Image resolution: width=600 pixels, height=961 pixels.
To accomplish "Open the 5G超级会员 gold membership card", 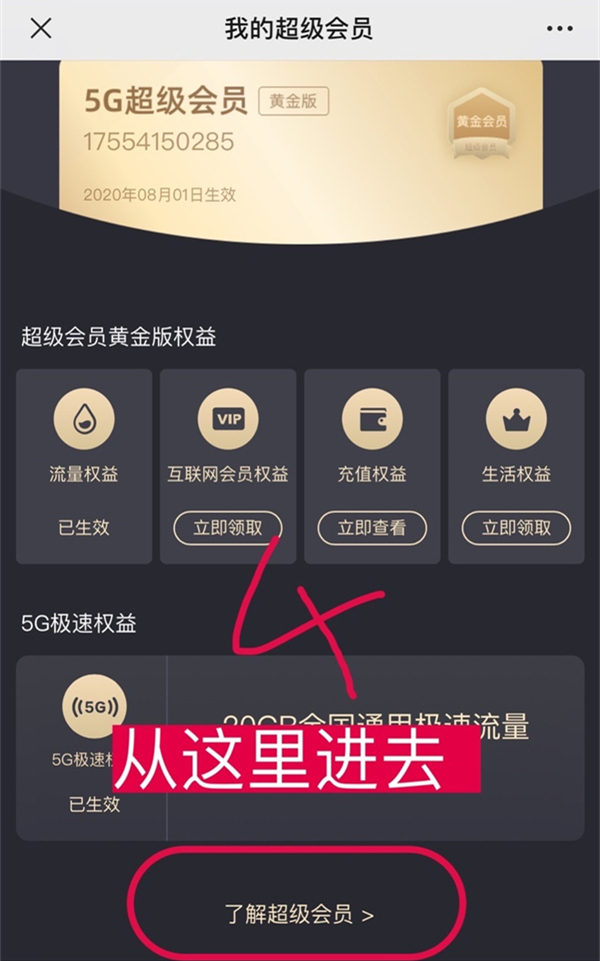I will (300, 140).
